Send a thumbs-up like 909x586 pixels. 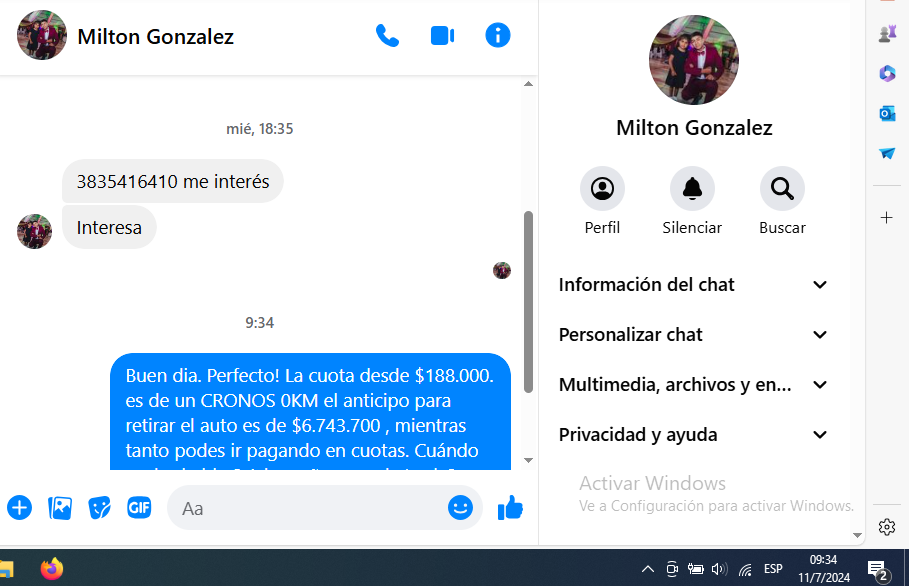[510, 508]
